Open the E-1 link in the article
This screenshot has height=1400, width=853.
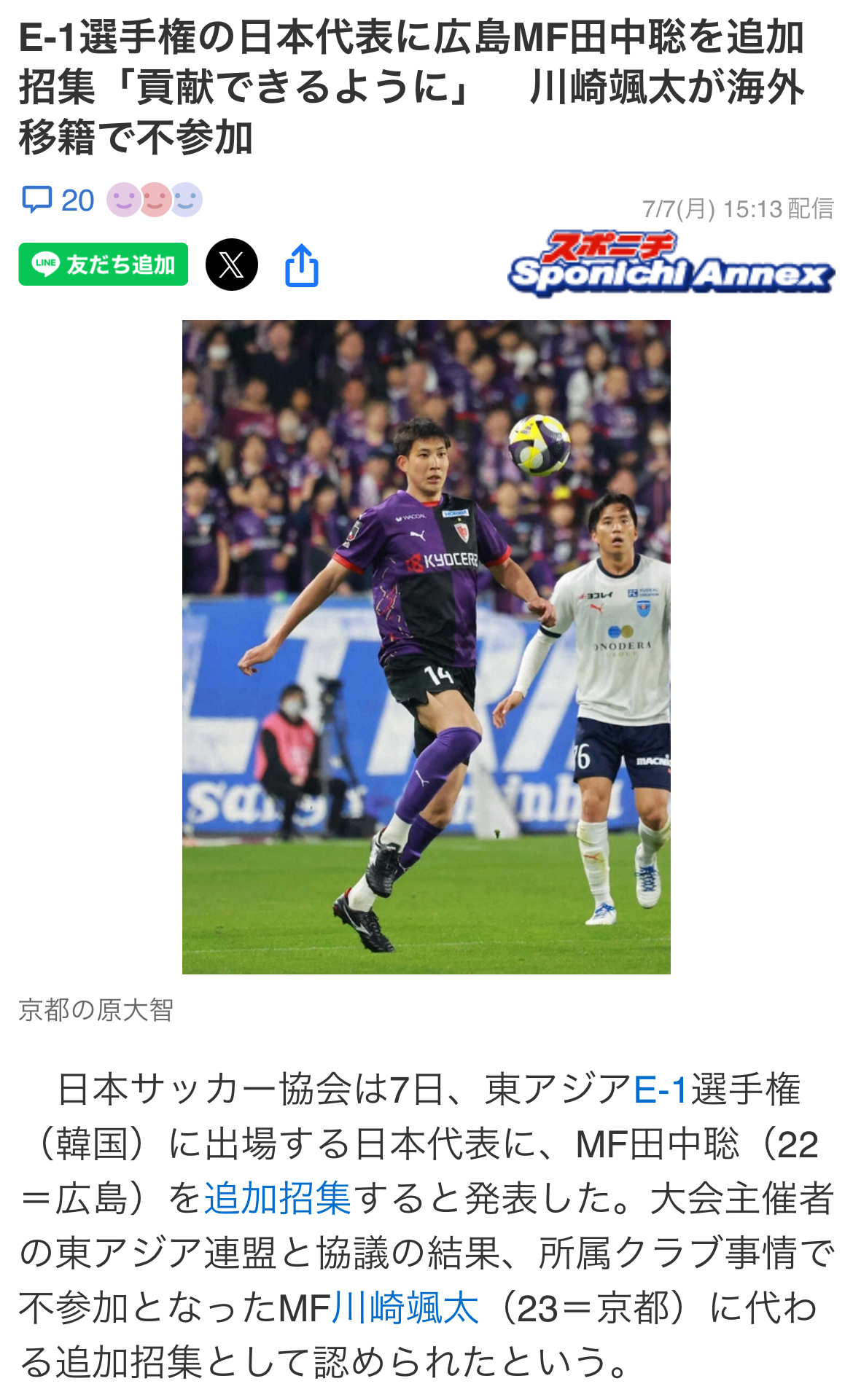(x=661, y=1090)
